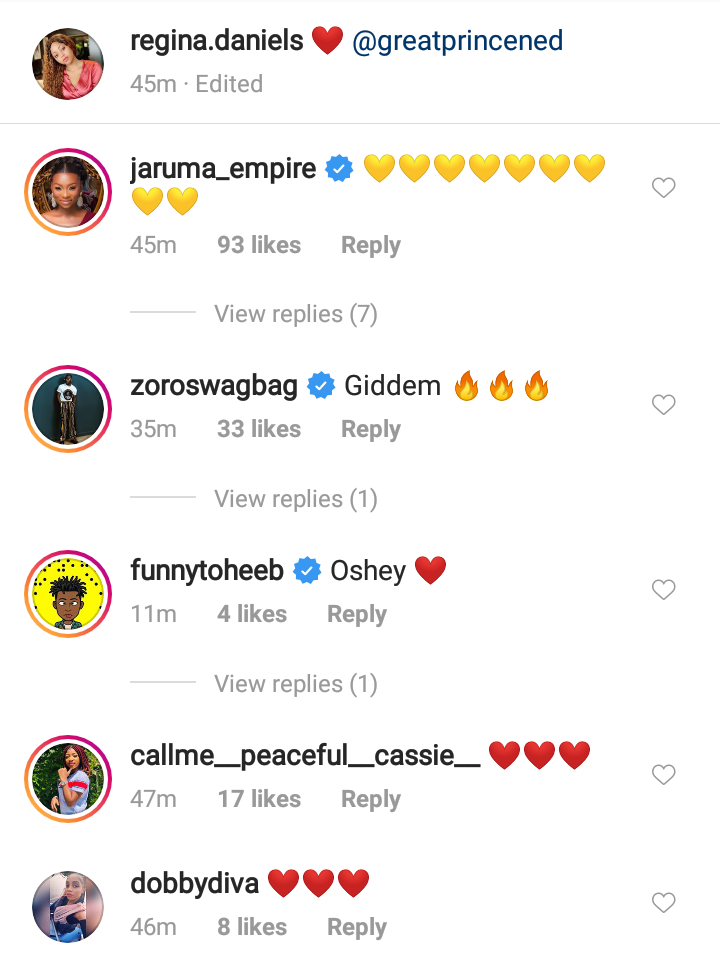This screenshot has height=977, width=720.
Task: Reply to funnytoheeb's comment
Action: pos(356,614)
